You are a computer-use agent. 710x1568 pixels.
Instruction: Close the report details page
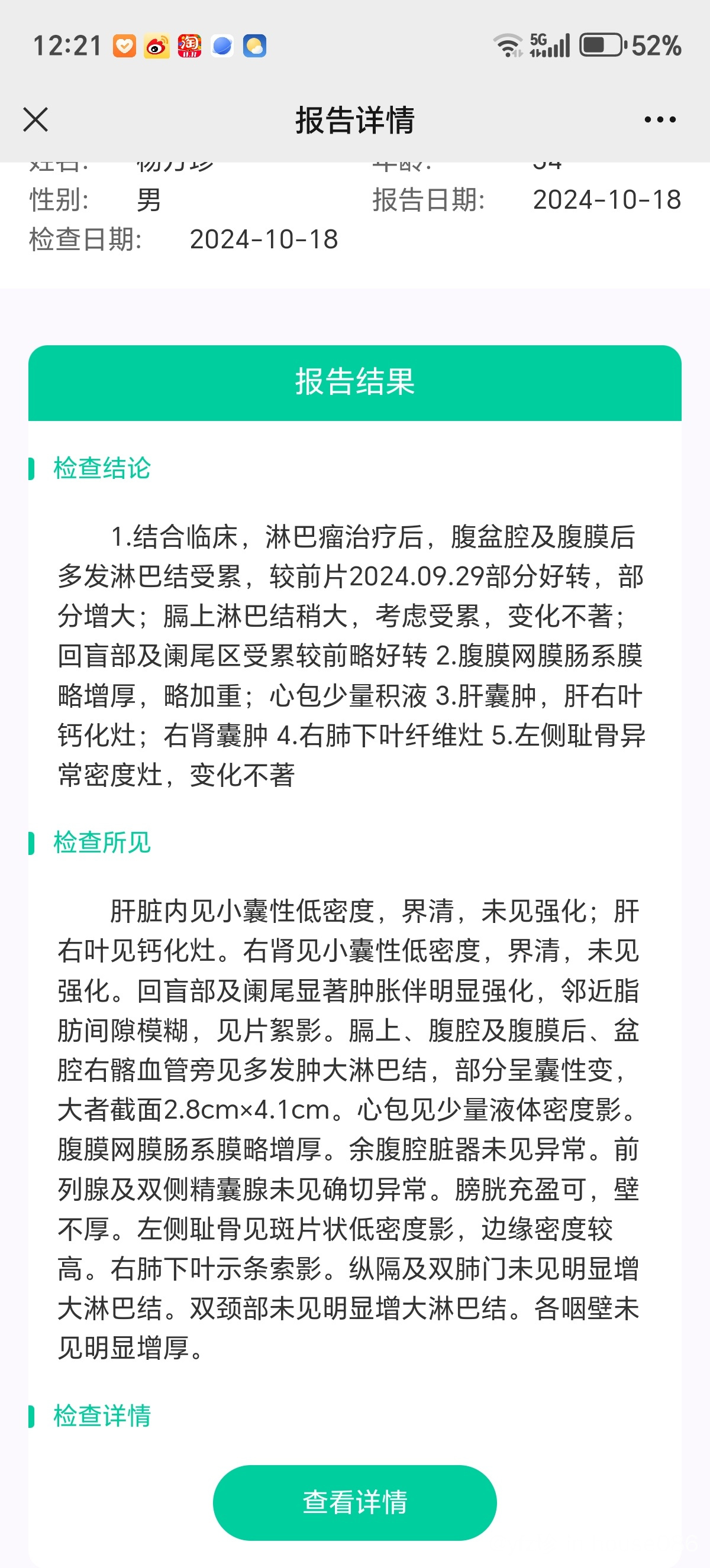pyautogui.click(x=35, y=119)
